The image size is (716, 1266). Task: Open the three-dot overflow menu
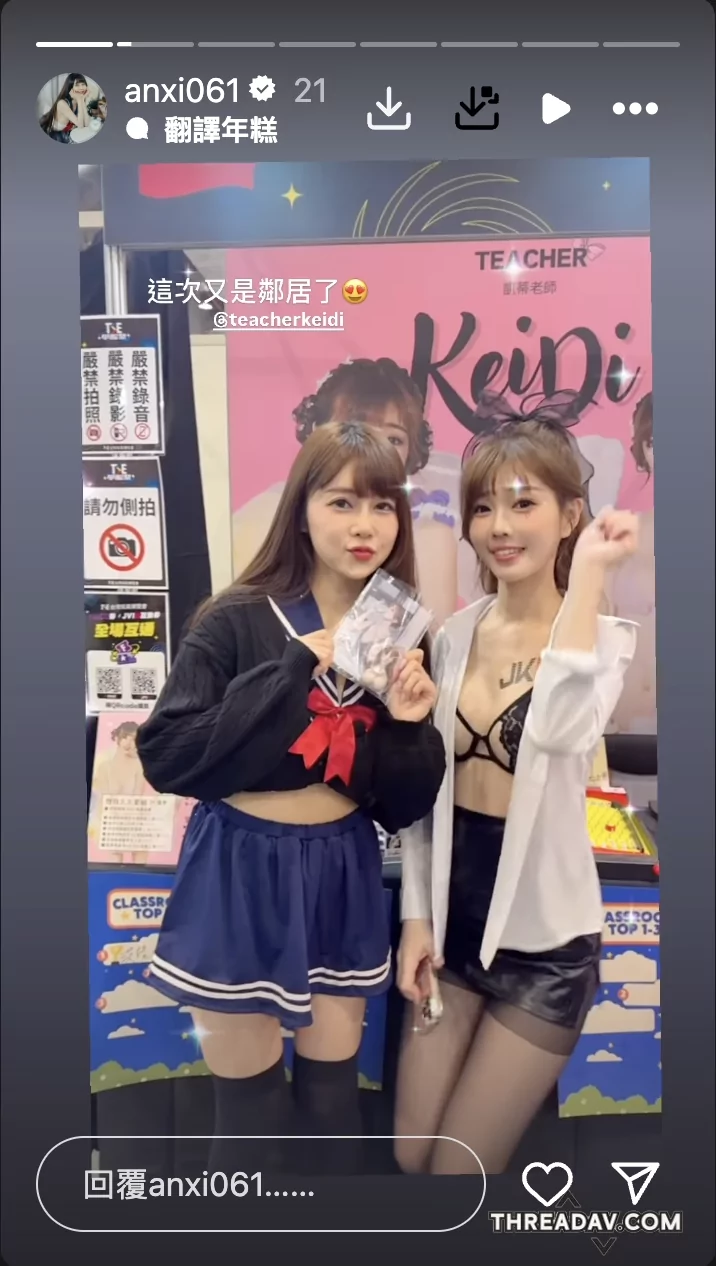click(x=635, y=108)
